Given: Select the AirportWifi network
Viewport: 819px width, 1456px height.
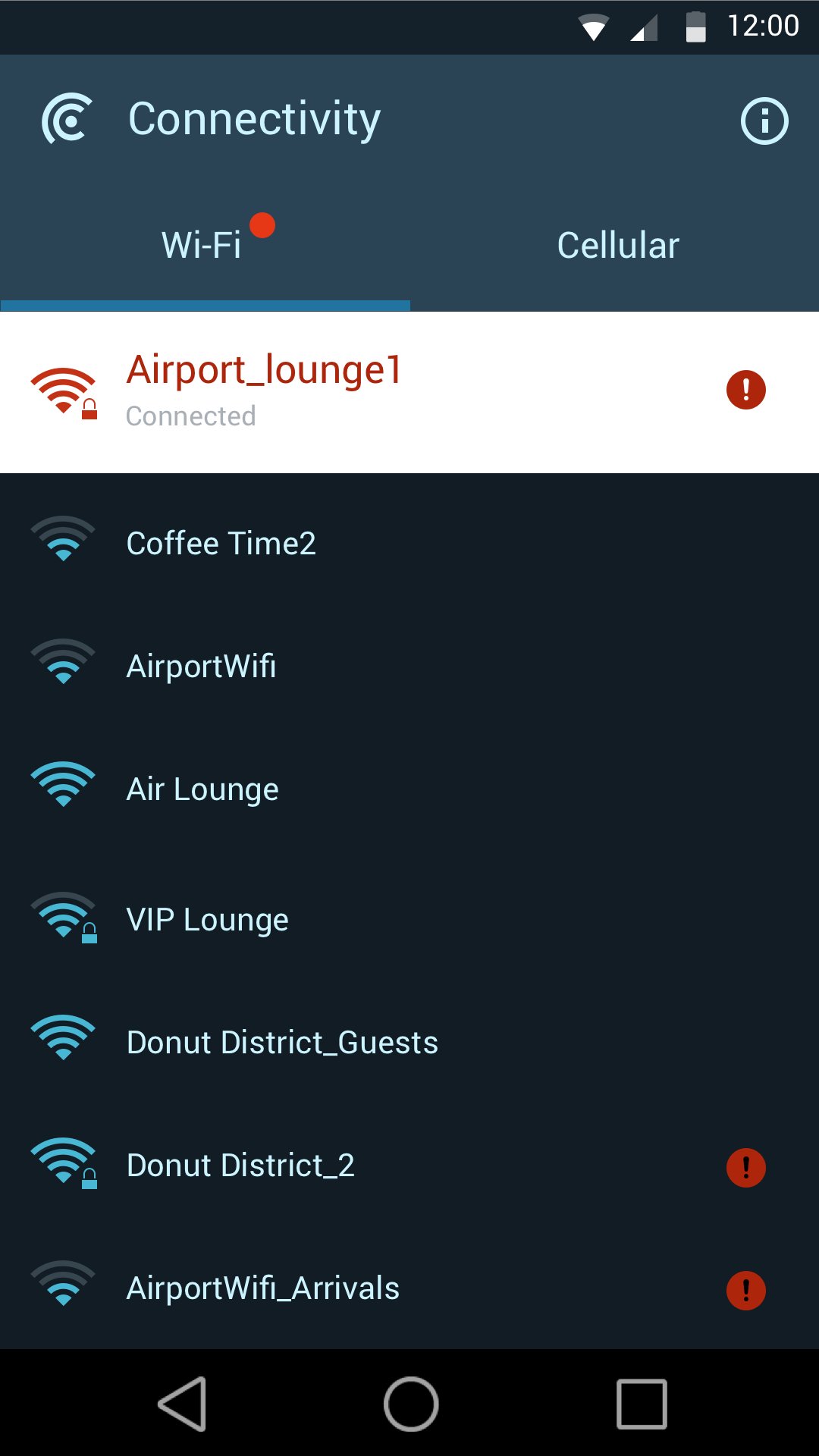Looking at the screenshot, I should click(202, 665).
